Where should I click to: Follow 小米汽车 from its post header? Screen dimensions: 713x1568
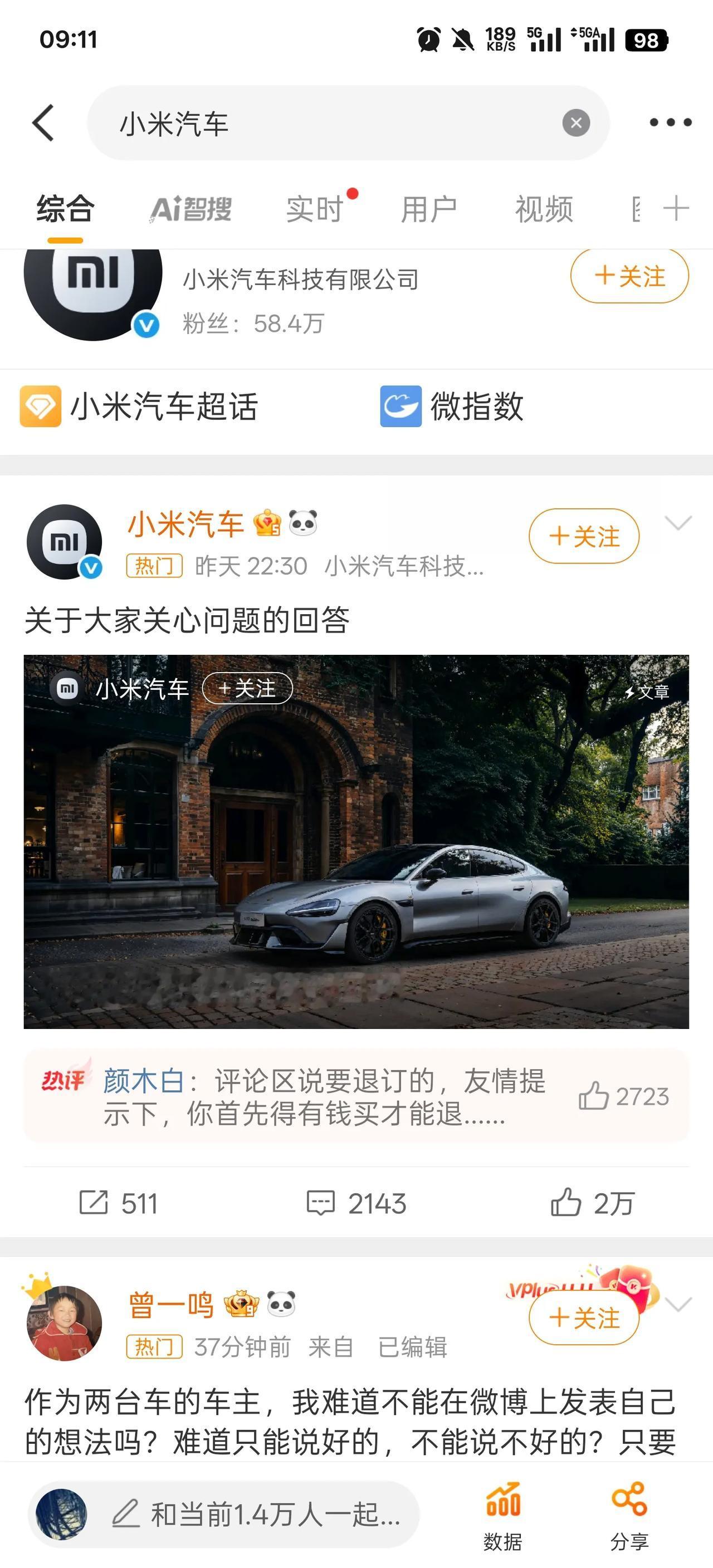[x=583, y=536]
